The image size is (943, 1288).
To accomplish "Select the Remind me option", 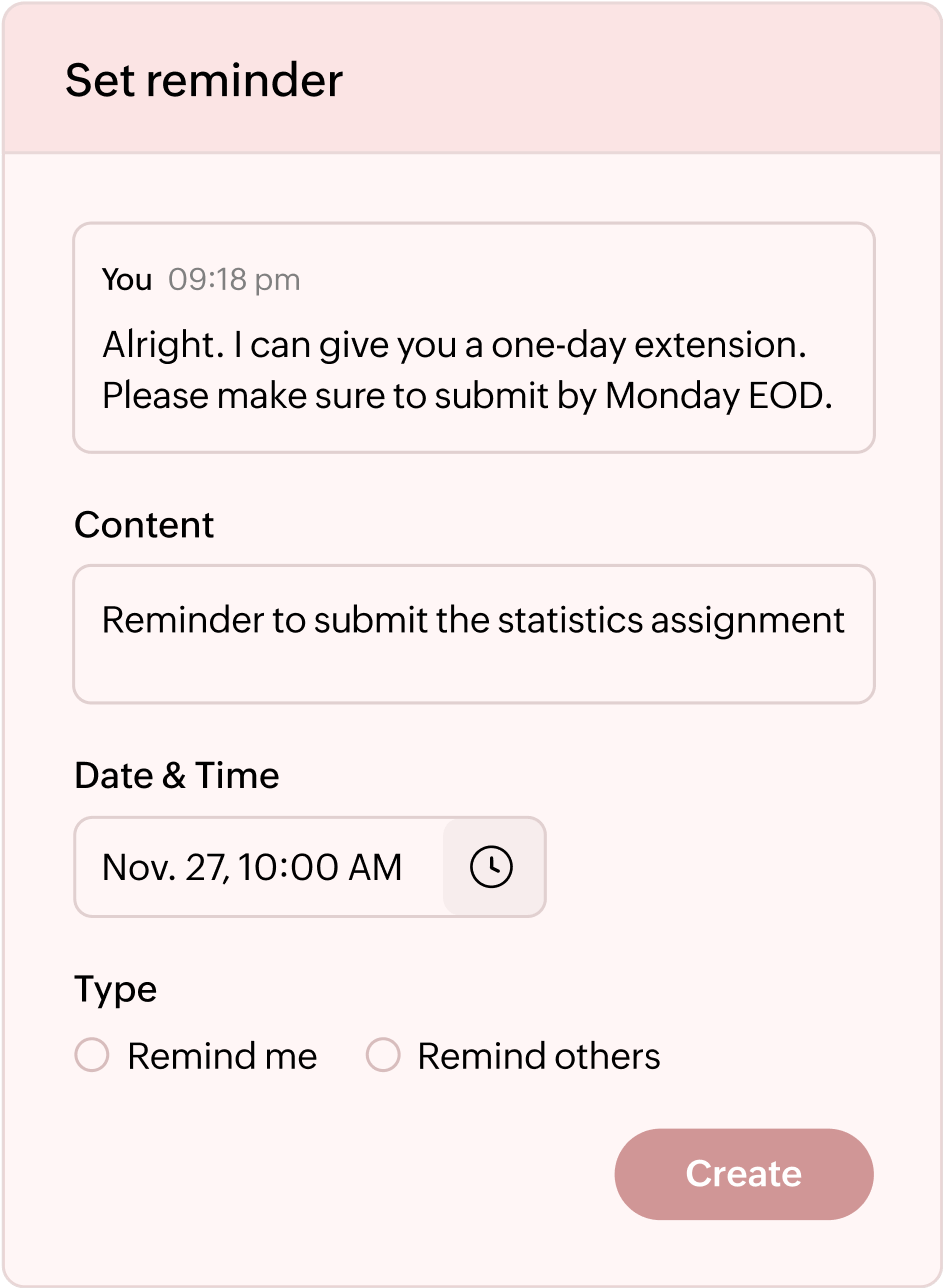I will click(x=93, y=1055).
